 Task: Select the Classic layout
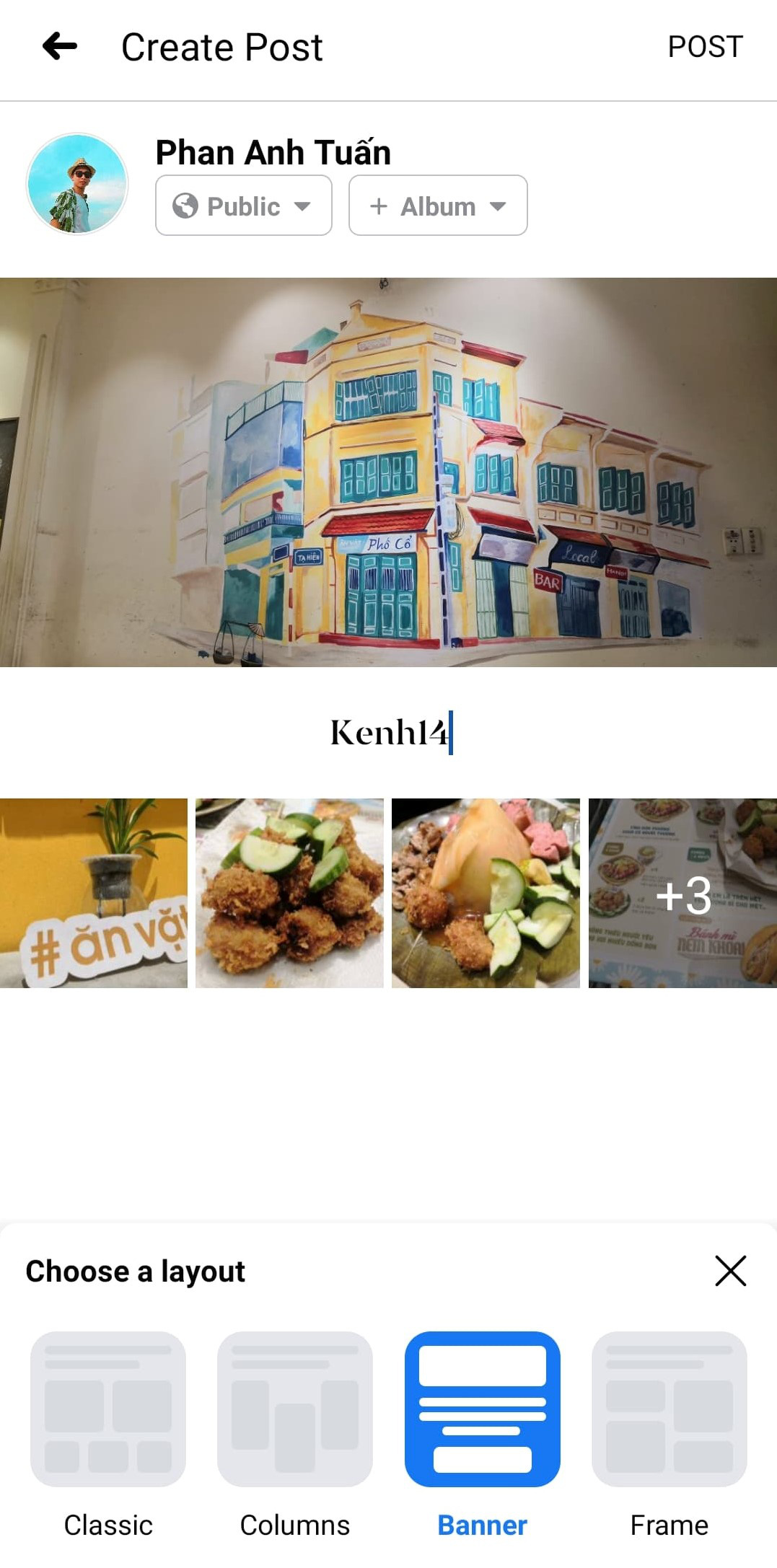click(x=108, y=1409)
